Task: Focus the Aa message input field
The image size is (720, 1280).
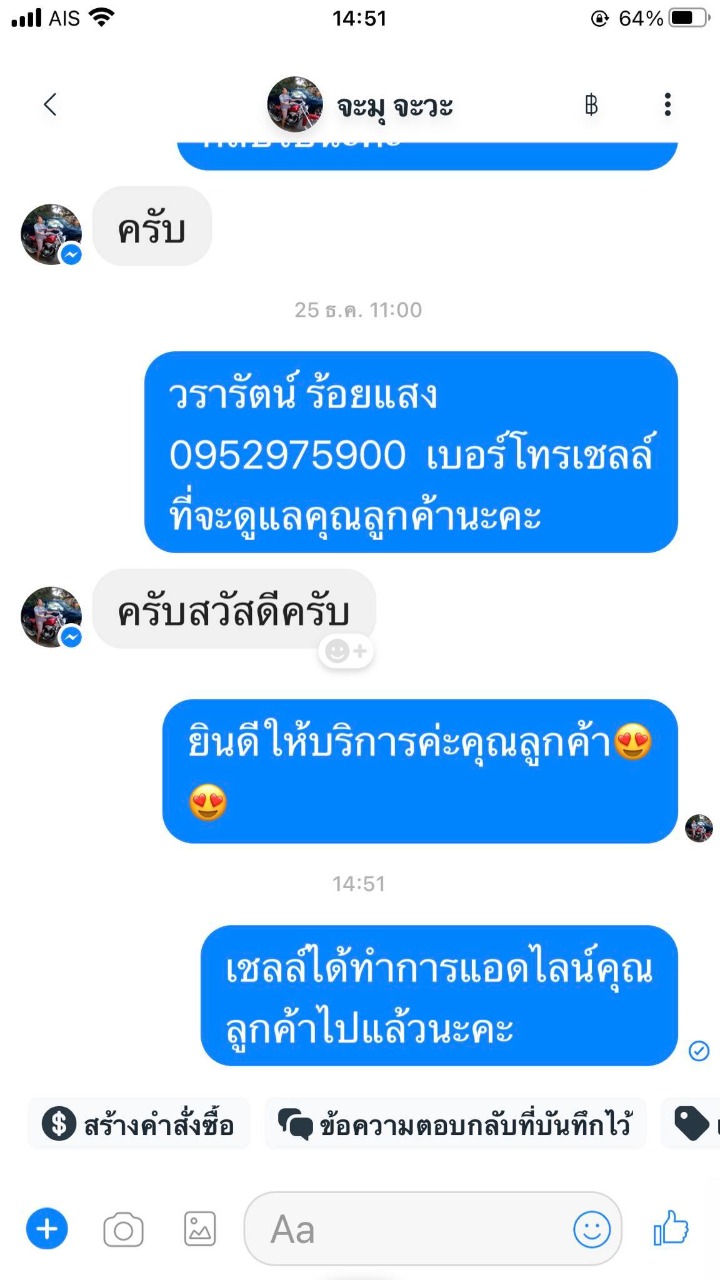Action: coord(410,1229)
